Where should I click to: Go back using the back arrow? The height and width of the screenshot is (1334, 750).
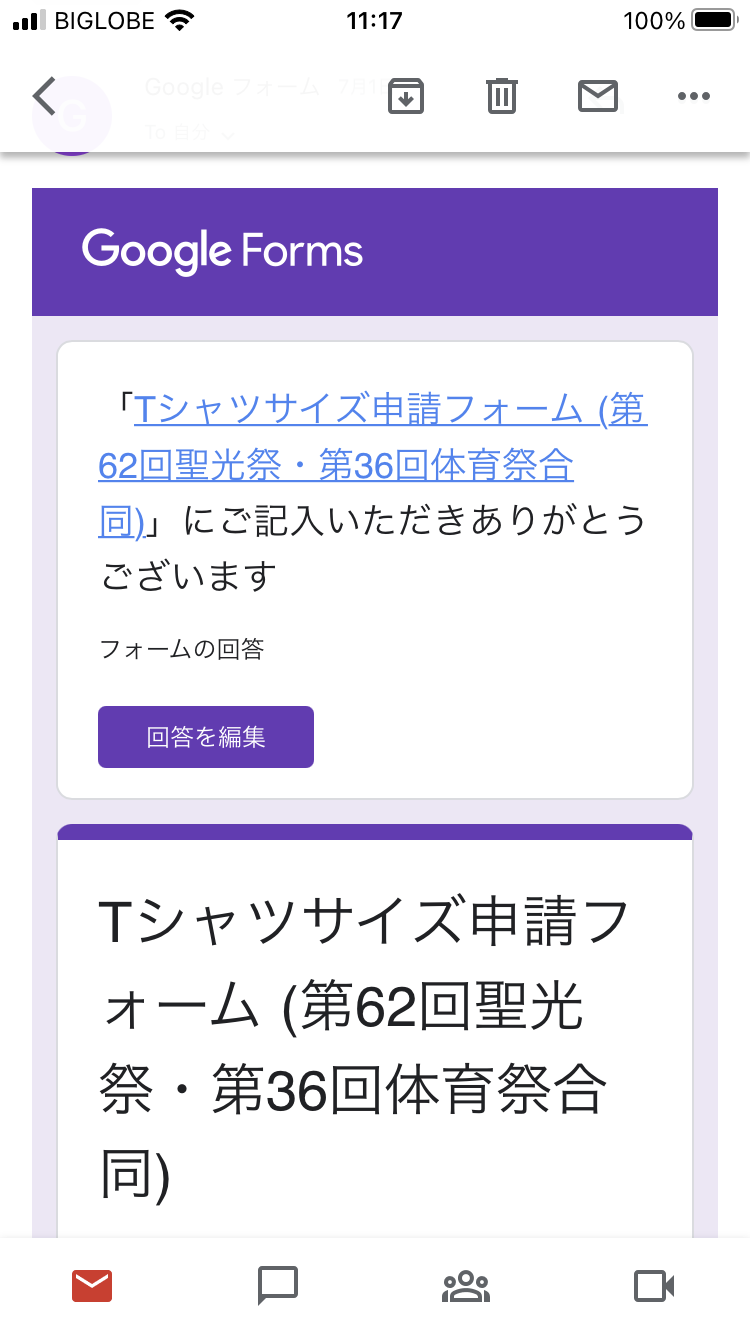pos(42,96)
